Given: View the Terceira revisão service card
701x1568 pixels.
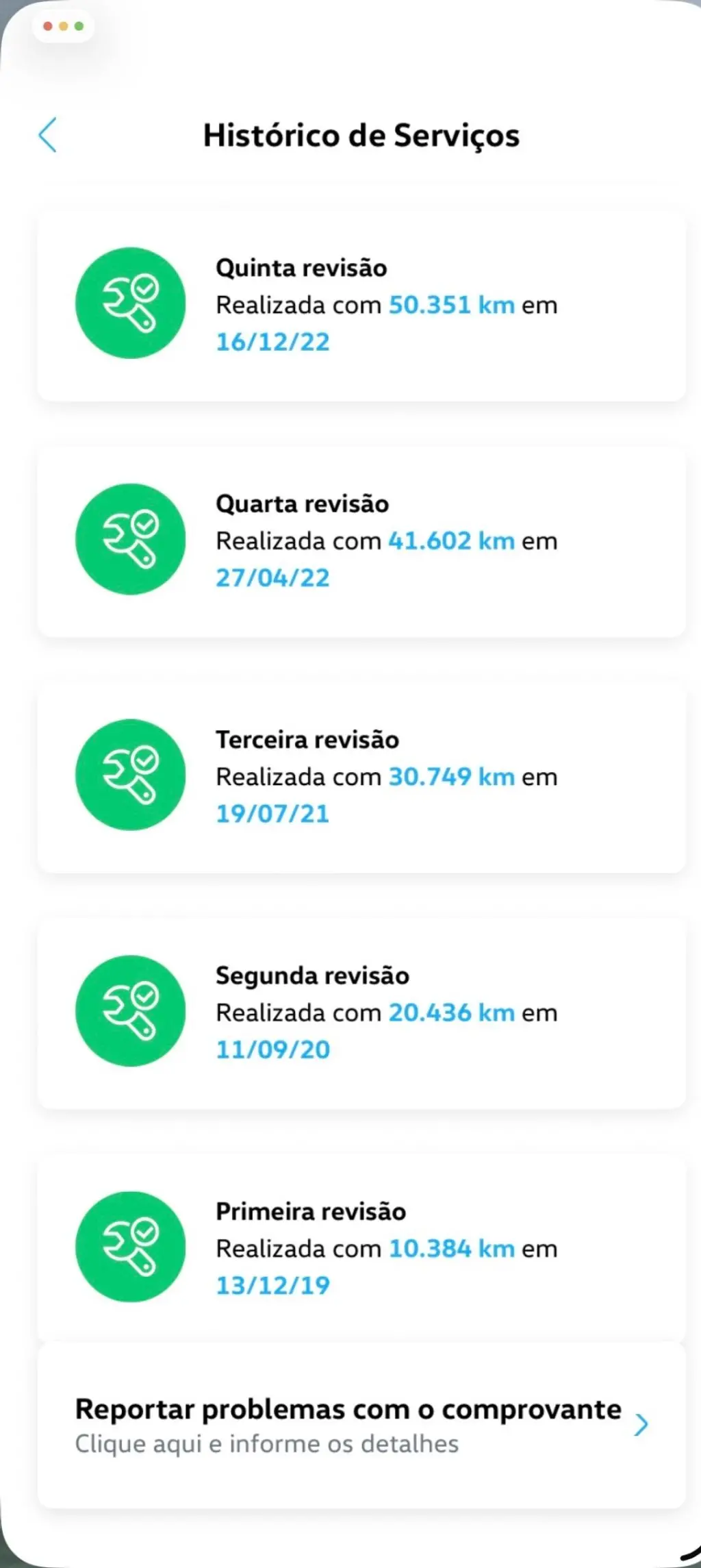Looking at the screenshot, I should click(361, 776).
